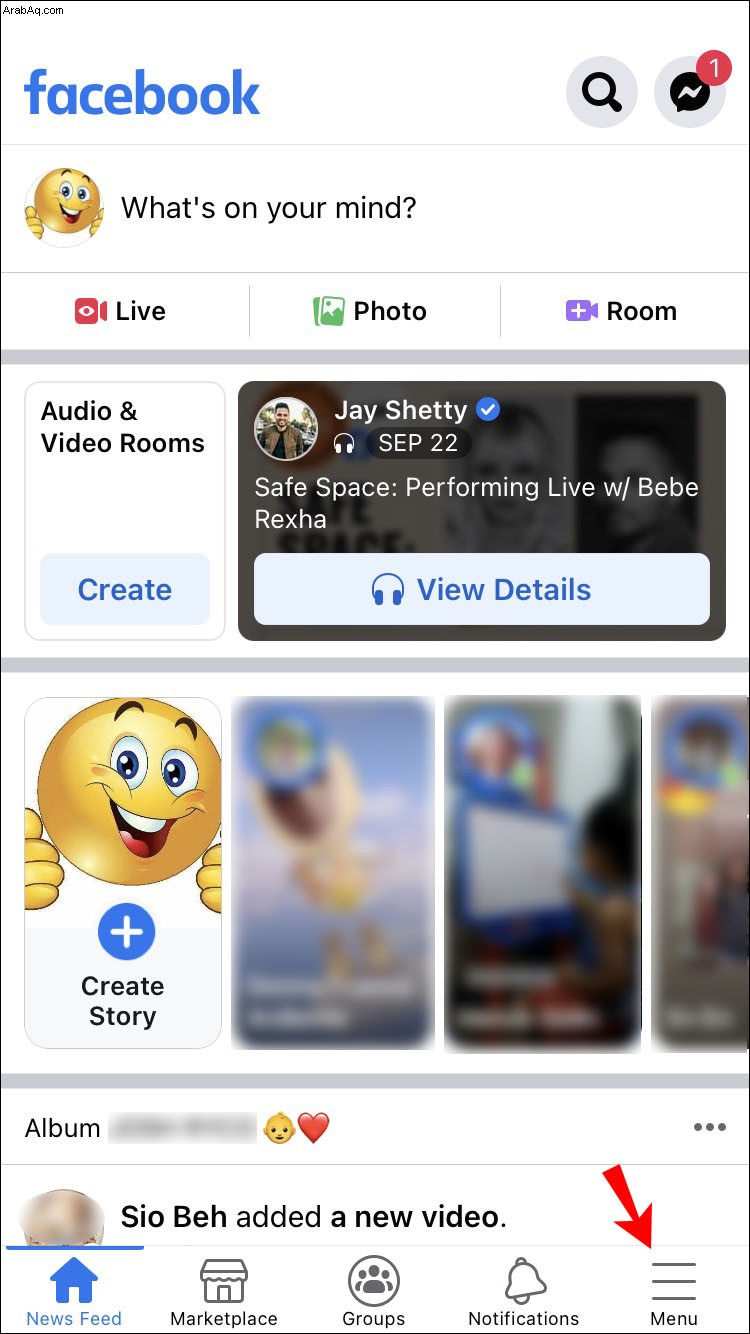Open the Menu tab
The height and width of the screenshot is (1334, 750).
(674, 1291)
